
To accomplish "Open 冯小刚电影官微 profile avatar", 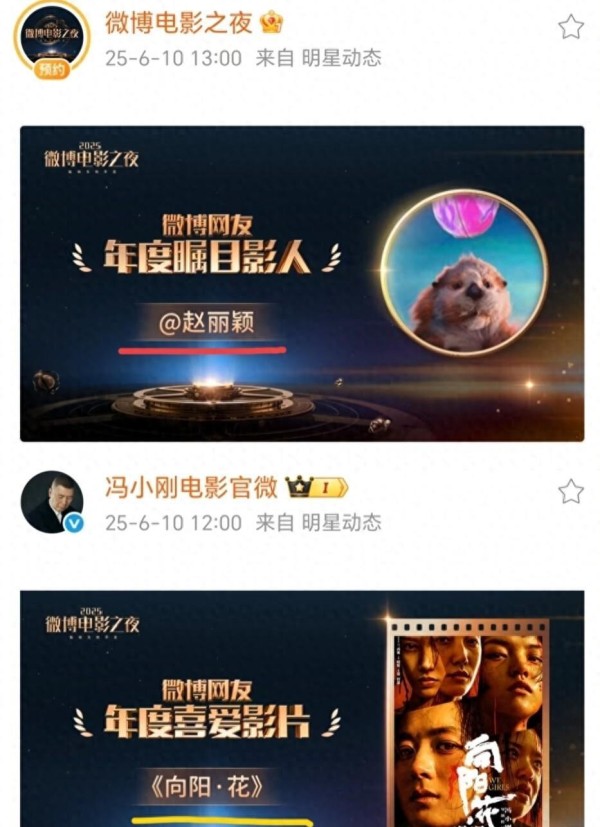I will pyautogui.click(x=51, y=501).
